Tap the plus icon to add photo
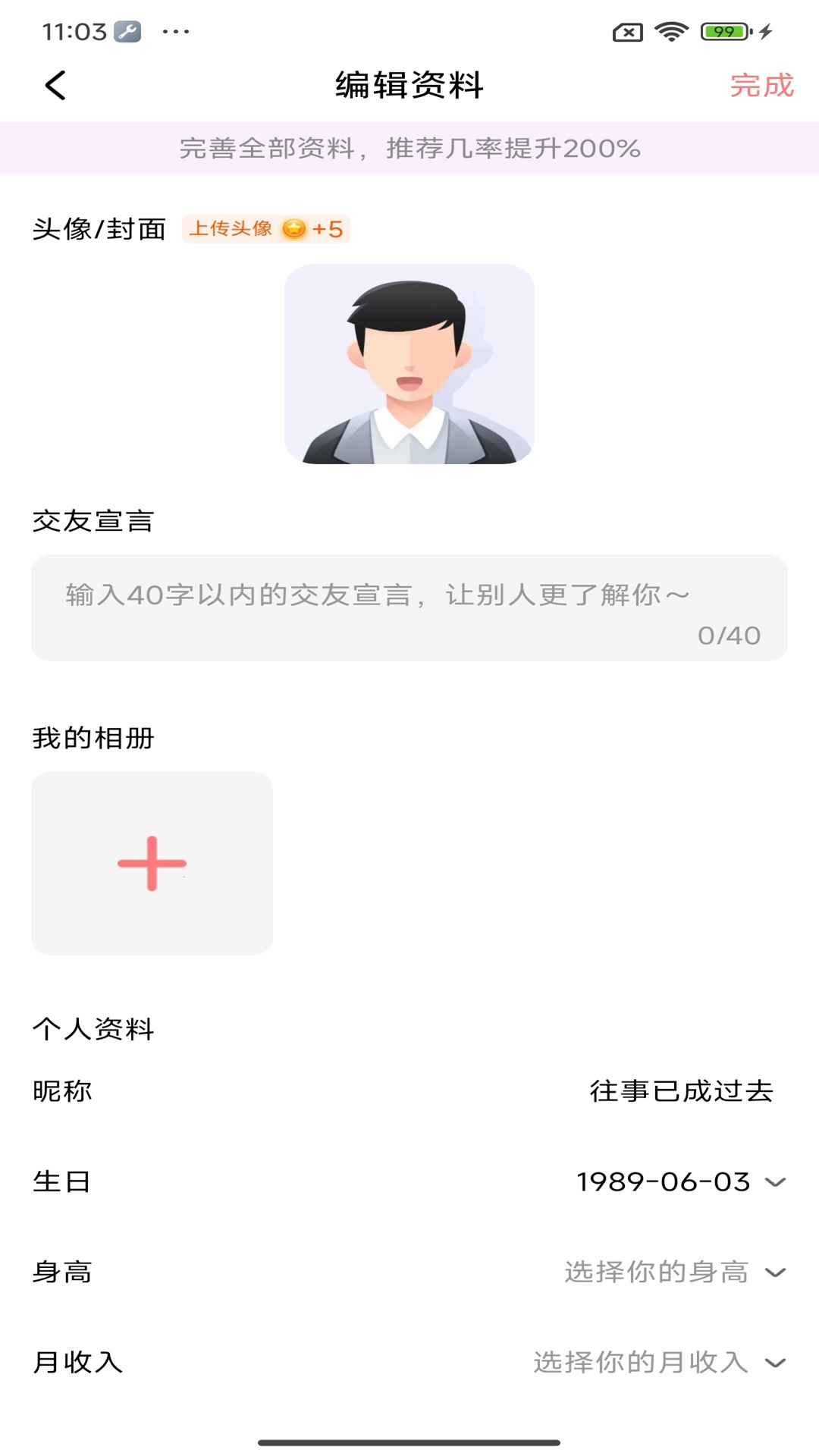This screenshot has width=819, height=1456. coord(151,862)
